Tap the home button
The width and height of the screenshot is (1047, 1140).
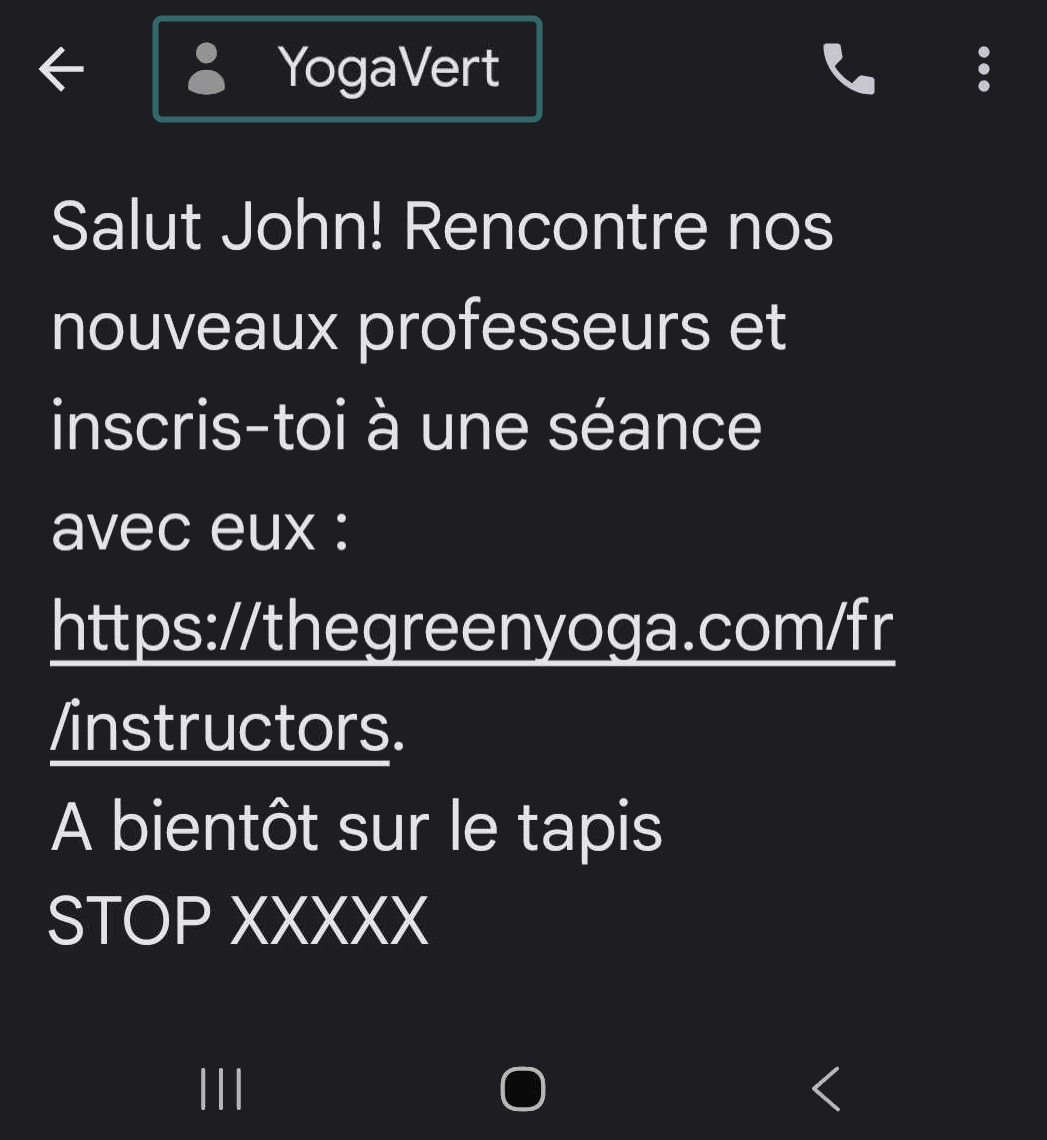[523, 1090]
